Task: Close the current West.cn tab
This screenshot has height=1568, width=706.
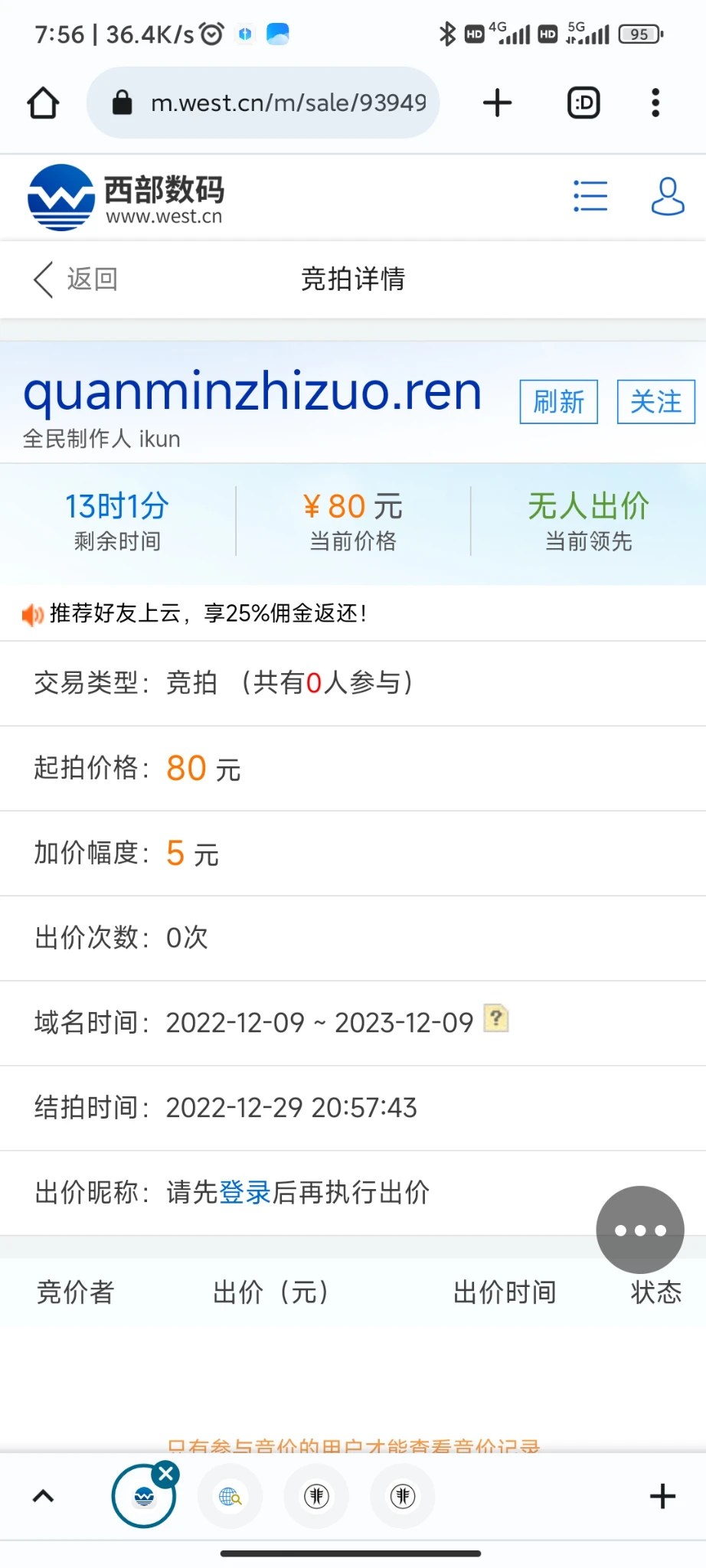Action: click(x=165, y=1473)
